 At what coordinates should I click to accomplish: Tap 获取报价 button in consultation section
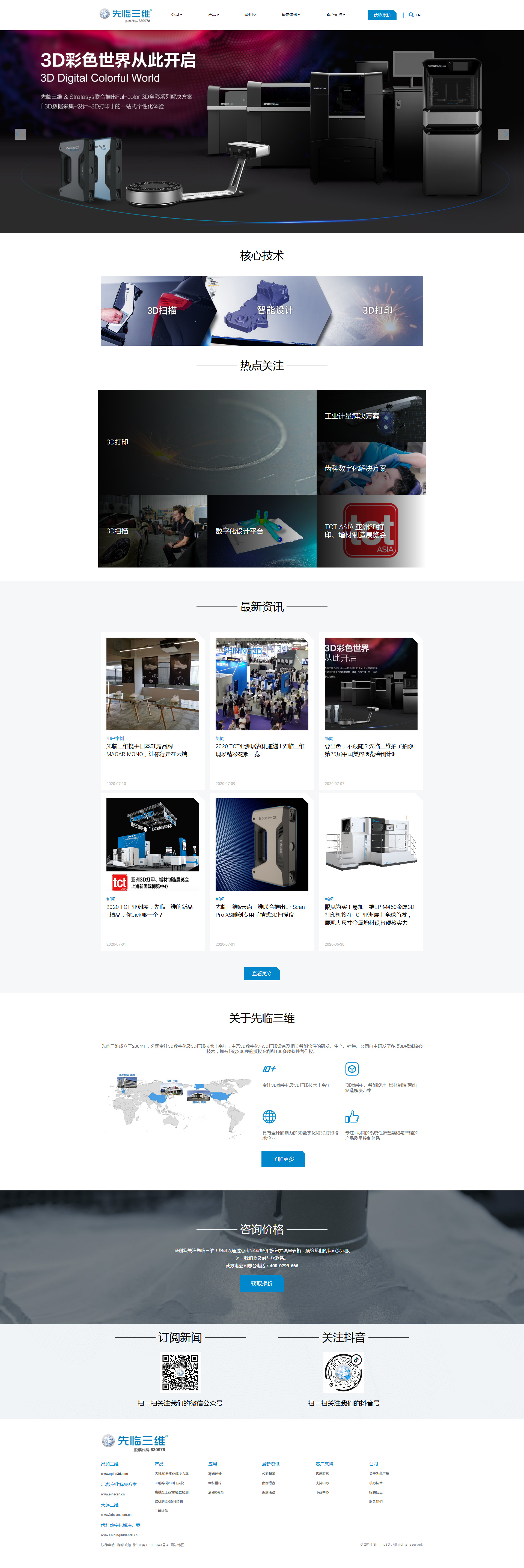click(262, 1283)
